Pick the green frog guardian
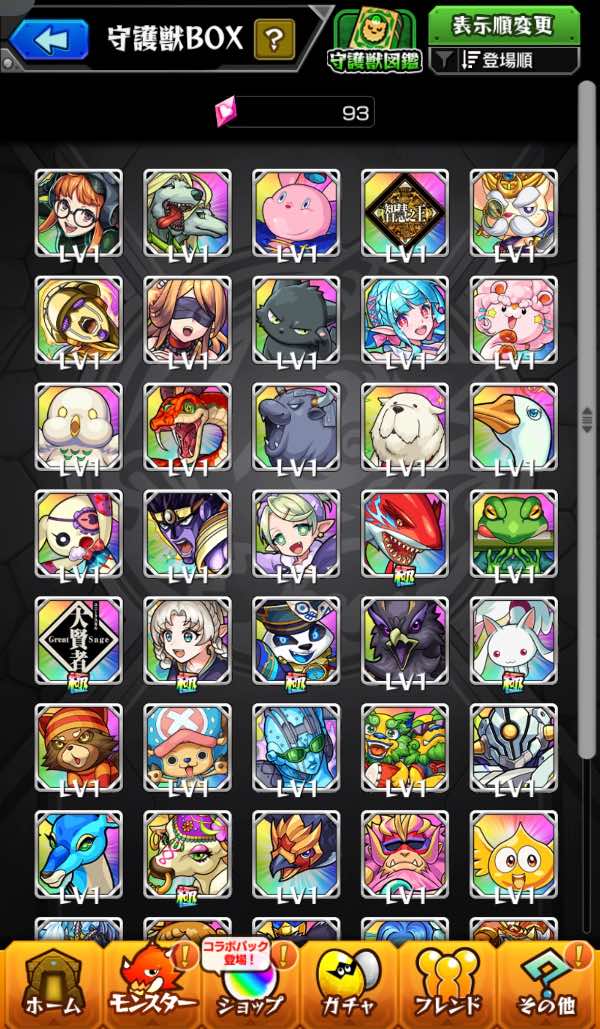 tap(513, 533)
